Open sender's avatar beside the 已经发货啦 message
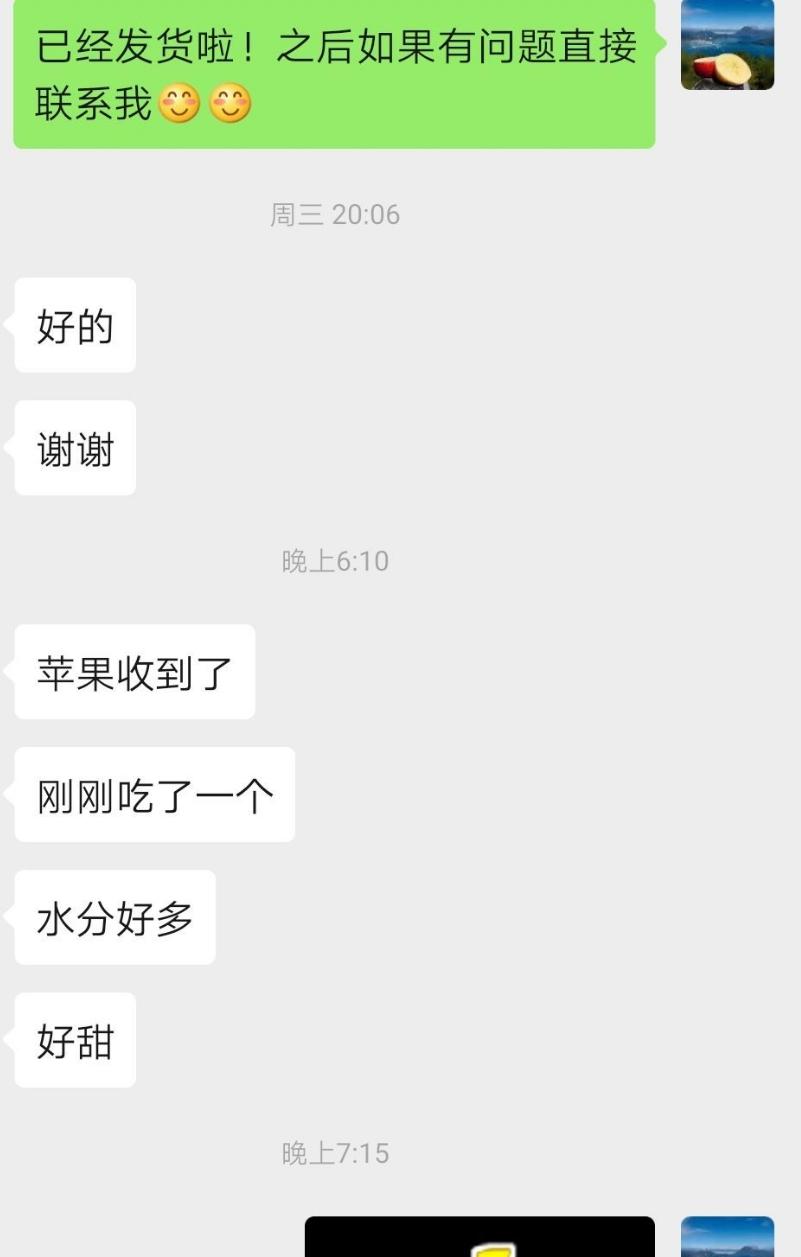Image resolution: width=801 pixels, height=1257 pixels. (727, 45)
